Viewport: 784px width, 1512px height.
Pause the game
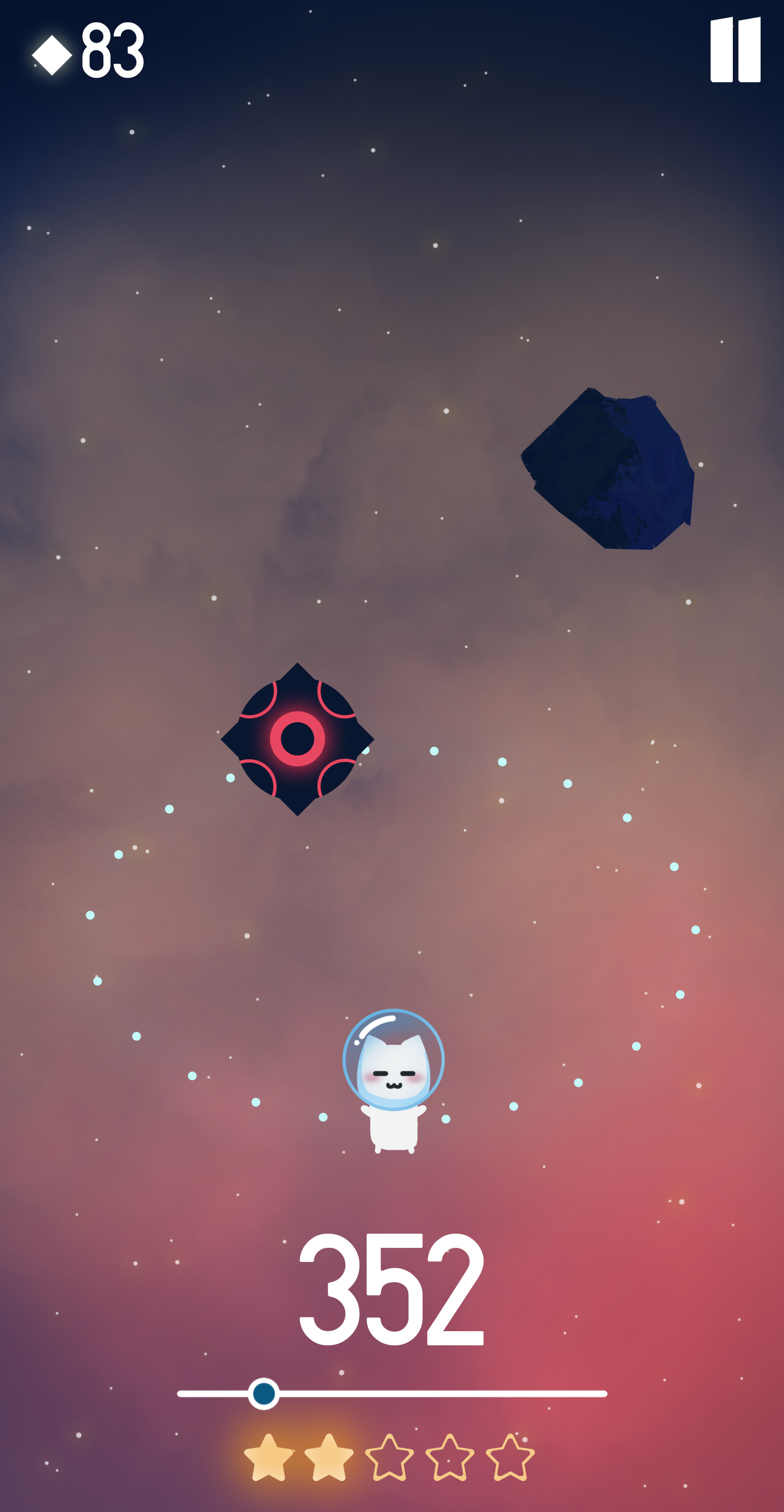(x=734, y=50)
